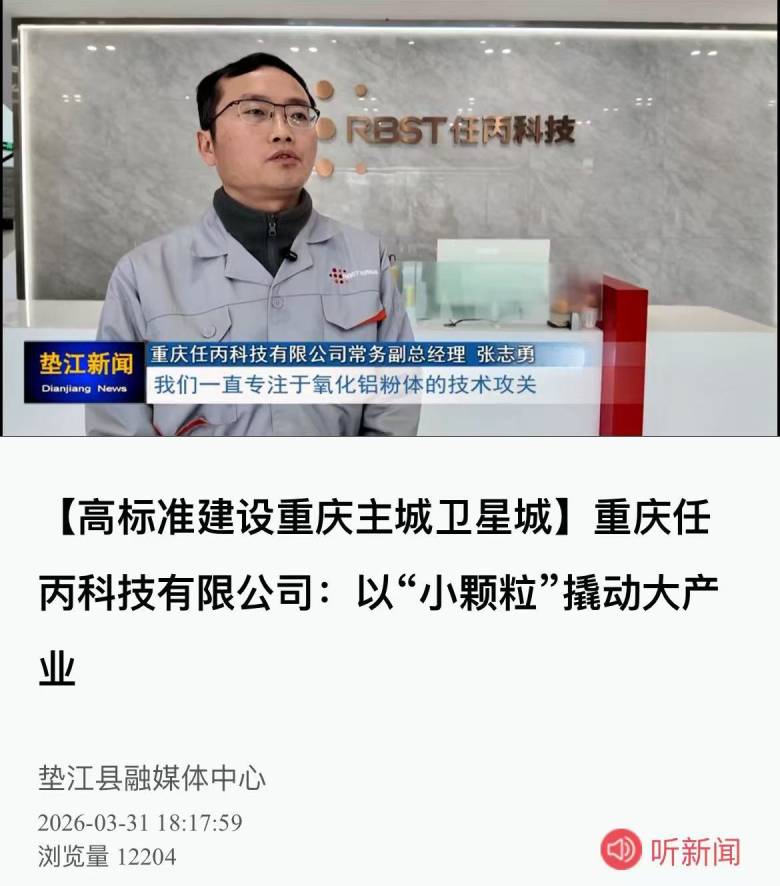Image resolution: width=780 pixels, height=886 pixels.
Task: Open the news video image at top
Action: click(390, 220)
